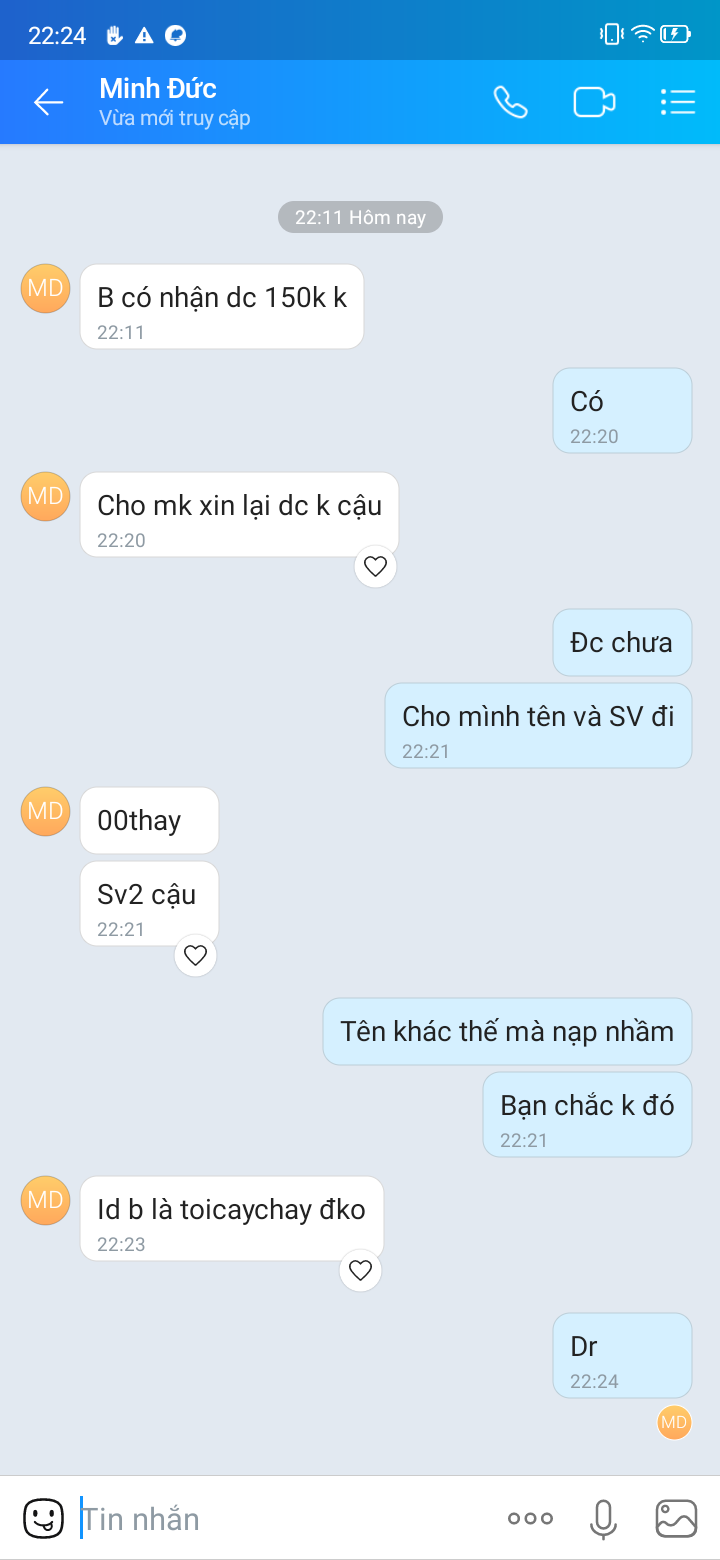Like the message "Sv2 cậu"
720x1560 pixels.
coord(195,956)
